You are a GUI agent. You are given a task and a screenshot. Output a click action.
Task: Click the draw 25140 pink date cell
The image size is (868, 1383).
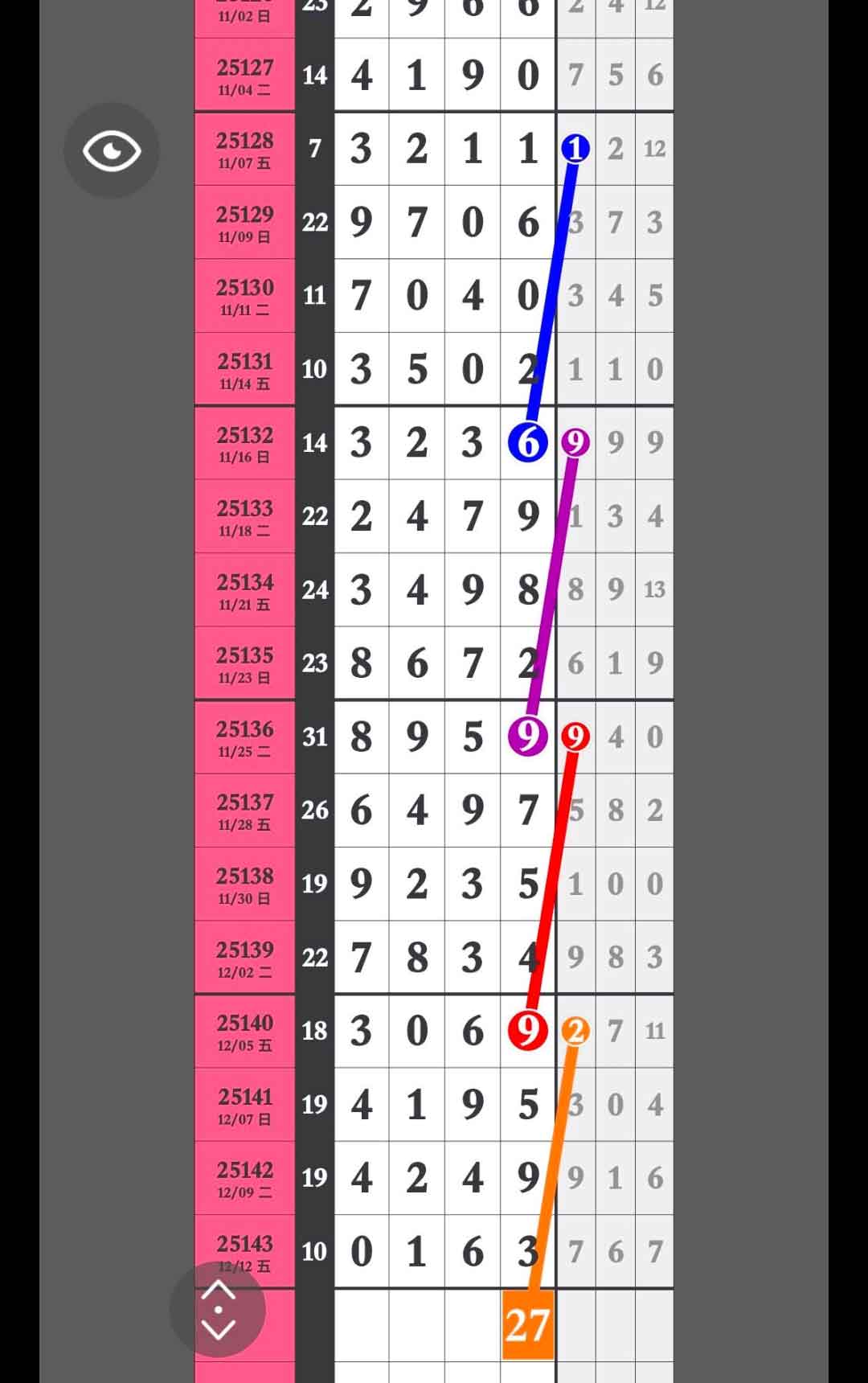pos(245,1030)
